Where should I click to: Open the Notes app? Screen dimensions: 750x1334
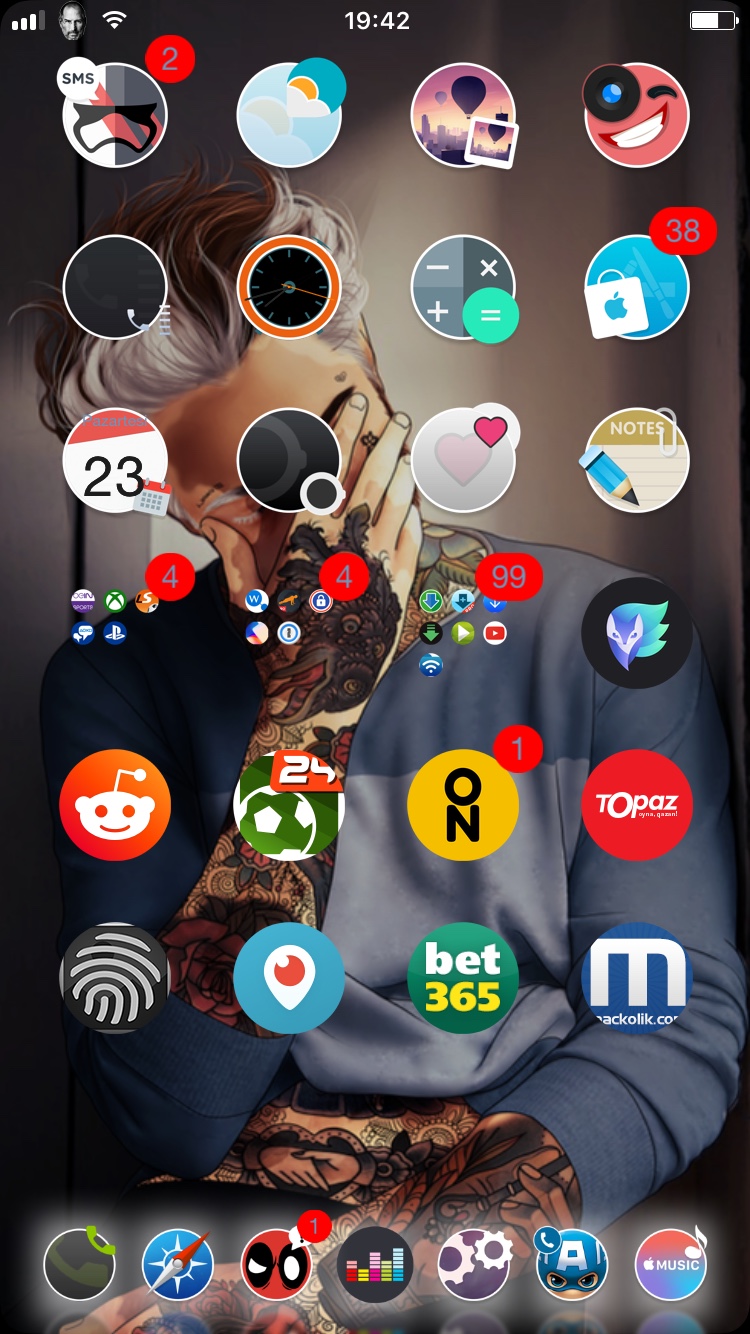637,462
